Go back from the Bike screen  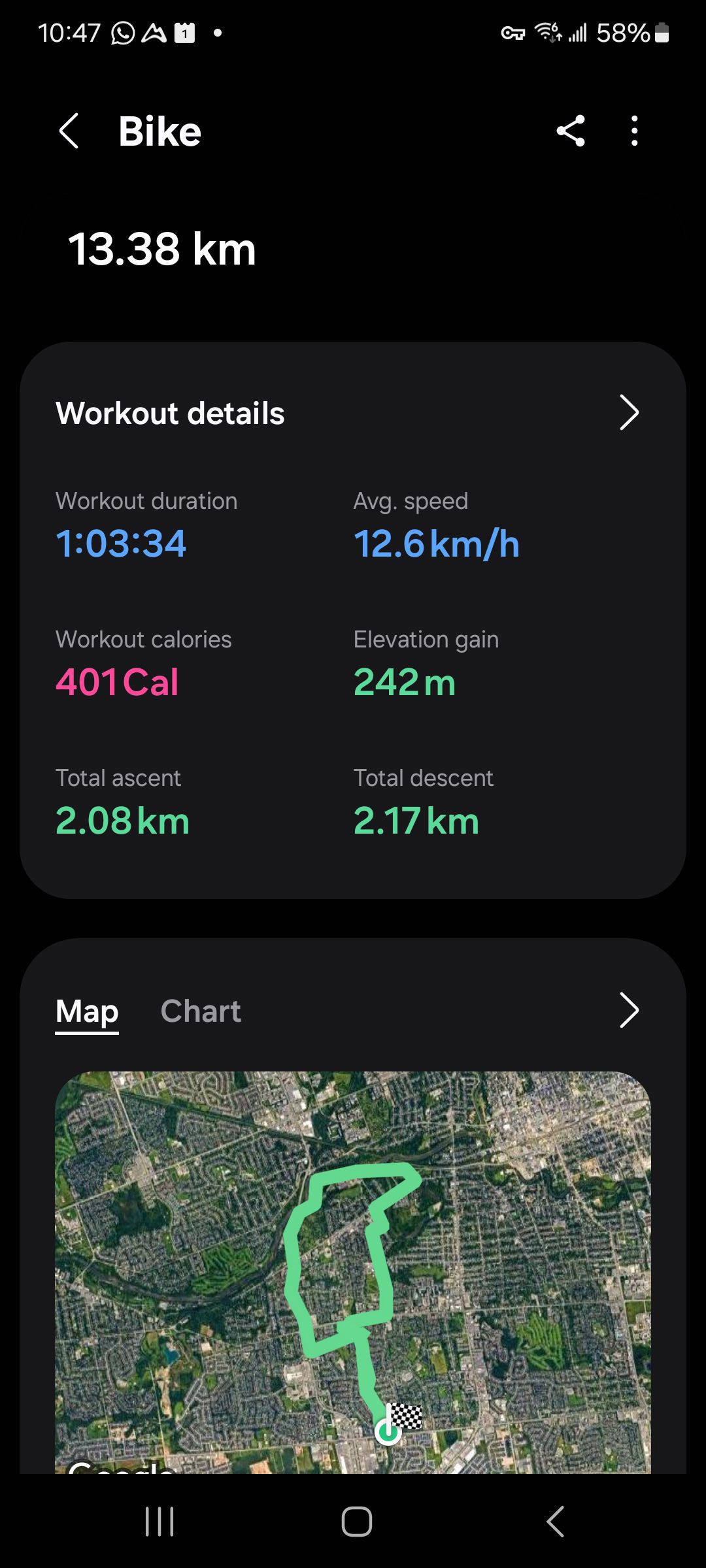point(69,131)
